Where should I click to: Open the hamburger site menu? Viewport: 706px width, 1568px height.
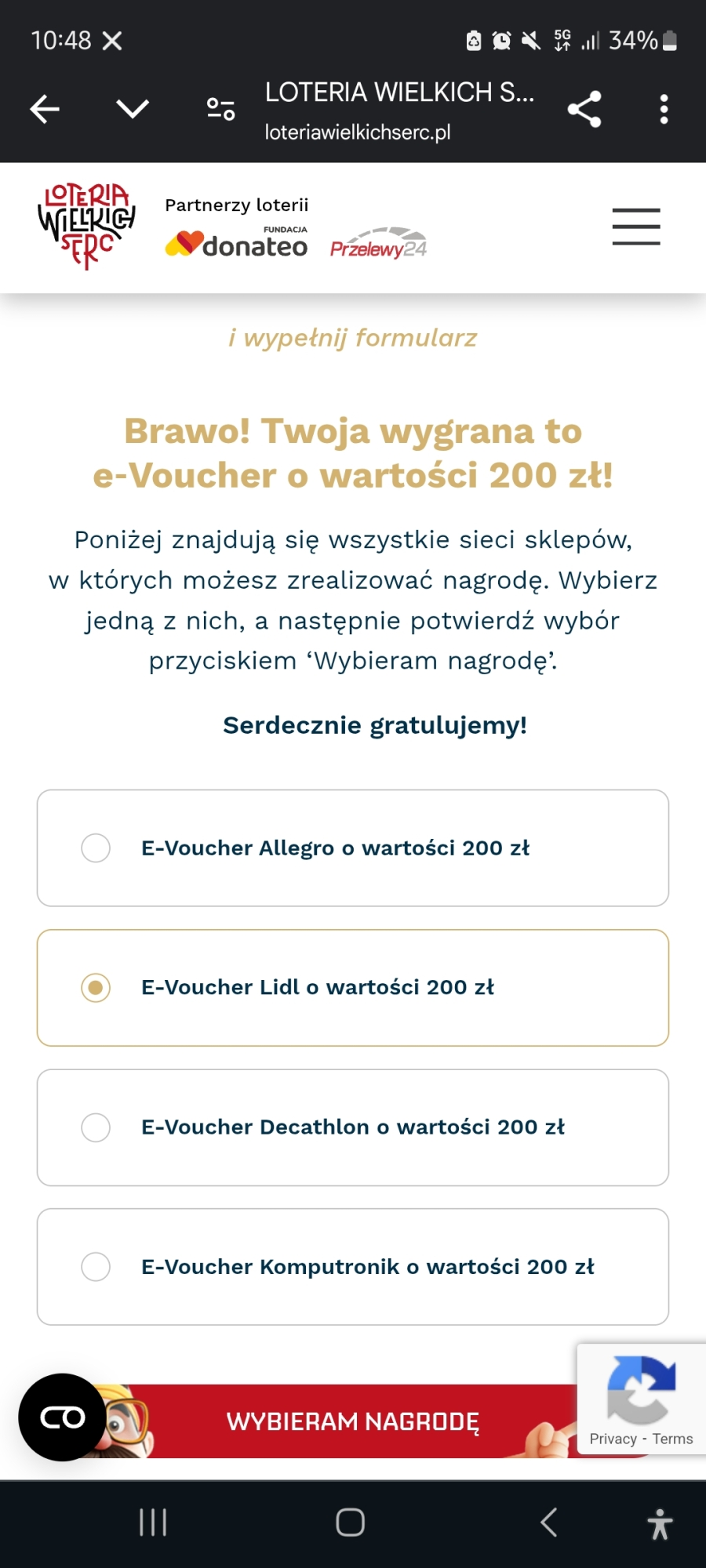tap(635, 227)
